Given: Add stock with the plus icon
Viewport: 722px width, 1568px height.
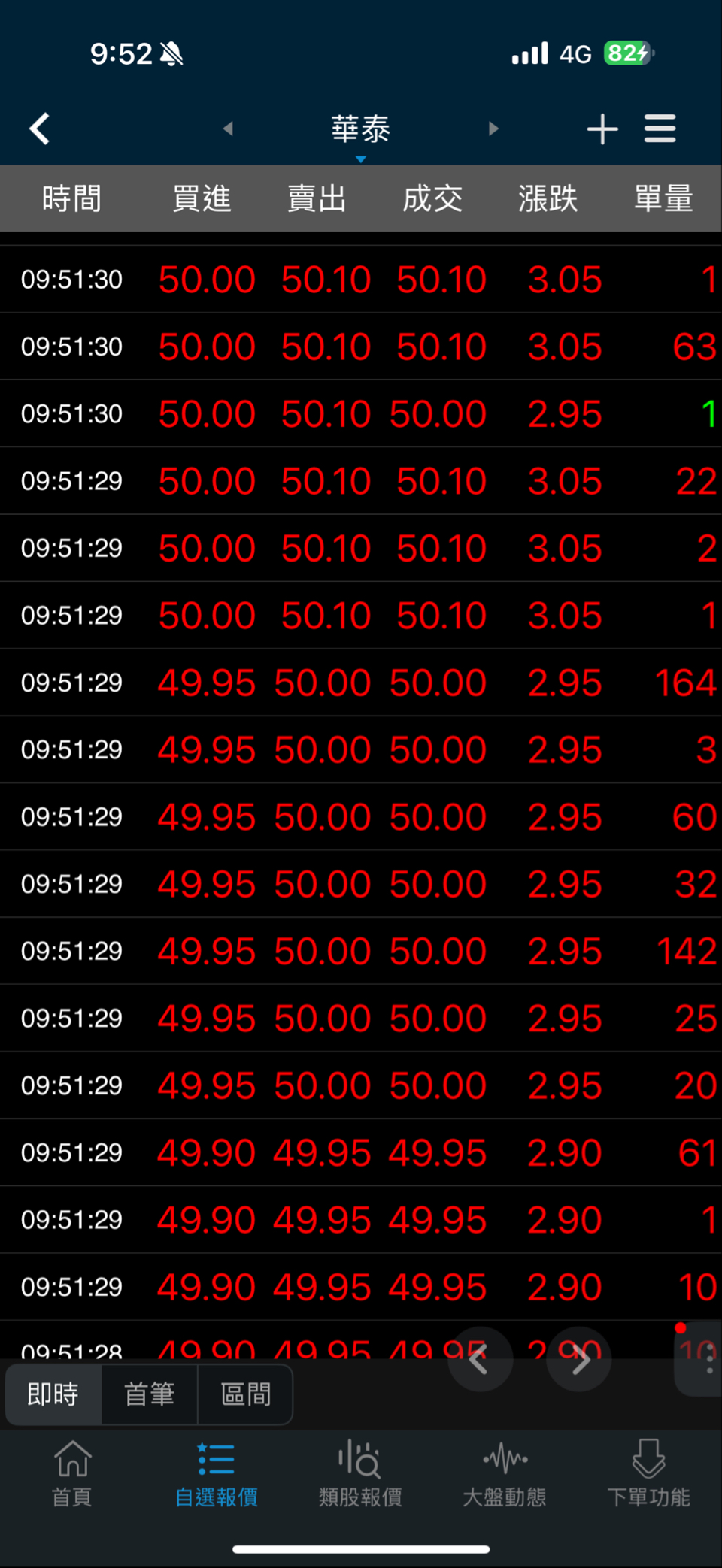Looking at the screenshot, I should (602, 129).
